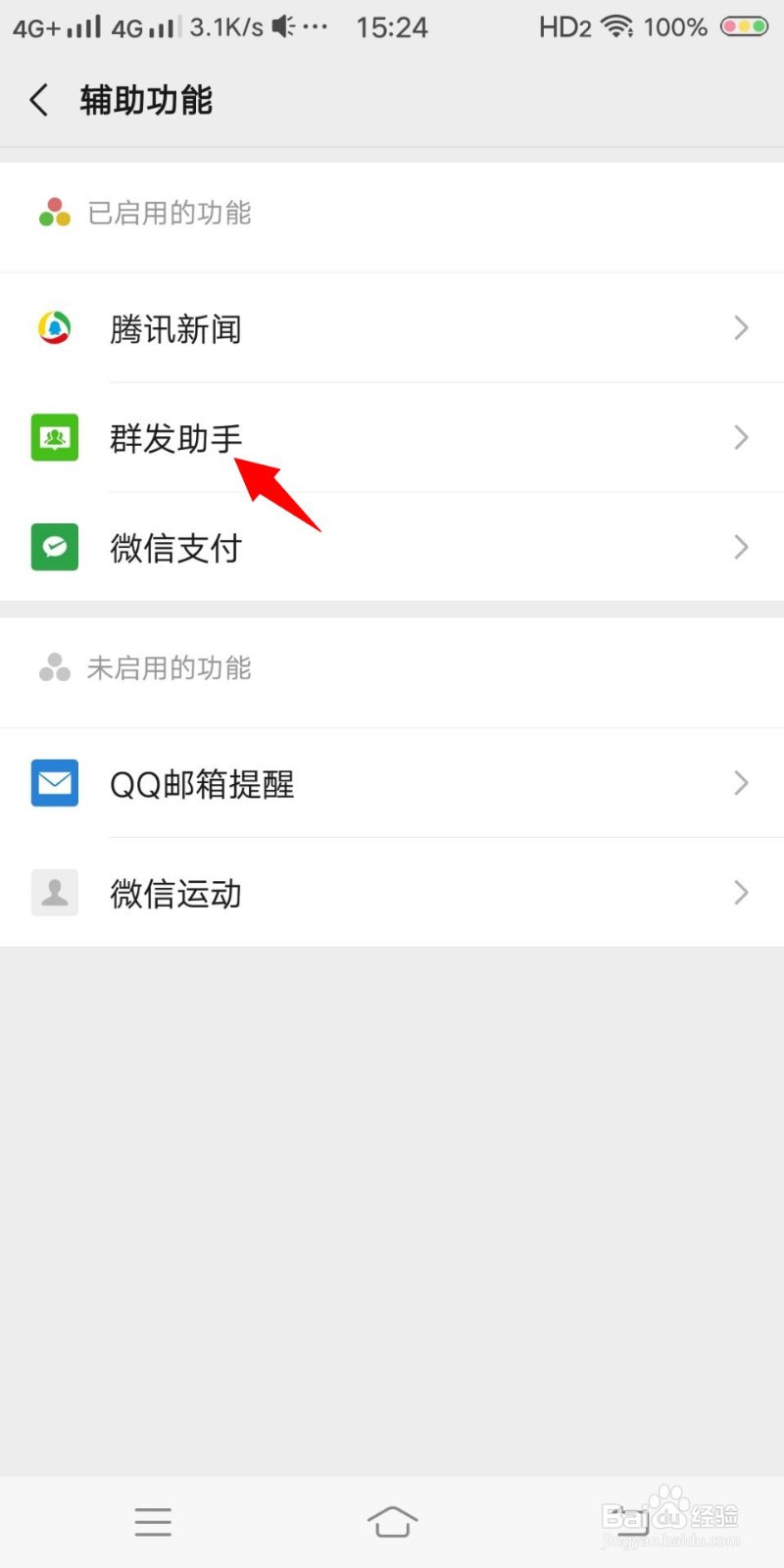The height and width of the screenshot is (1568, 784).
Task: Tap the 未启用的功能 gray people icon
Action: 53,667
